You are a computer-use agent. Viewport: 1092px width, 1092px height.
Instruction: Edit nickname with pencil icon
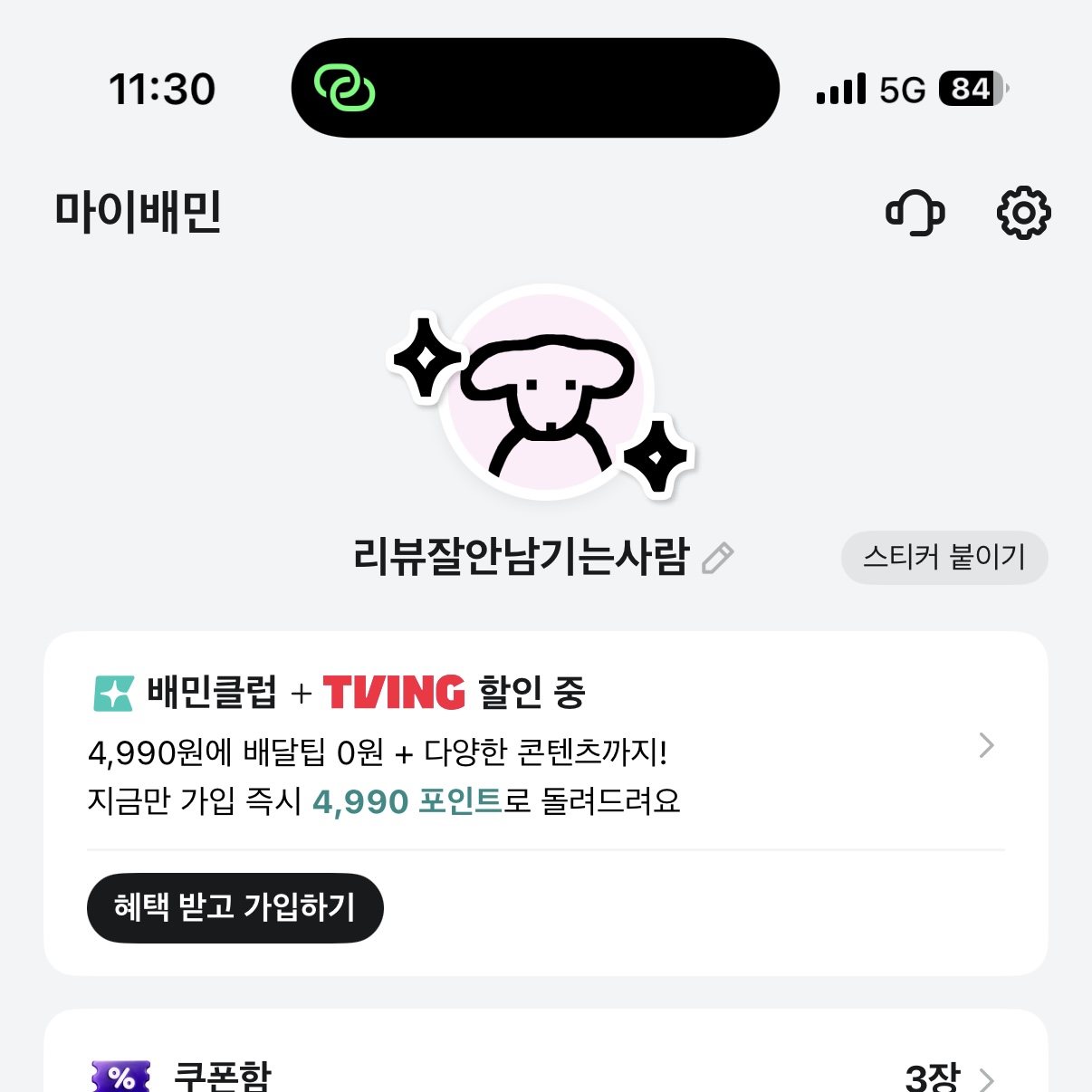coord(718,558)
